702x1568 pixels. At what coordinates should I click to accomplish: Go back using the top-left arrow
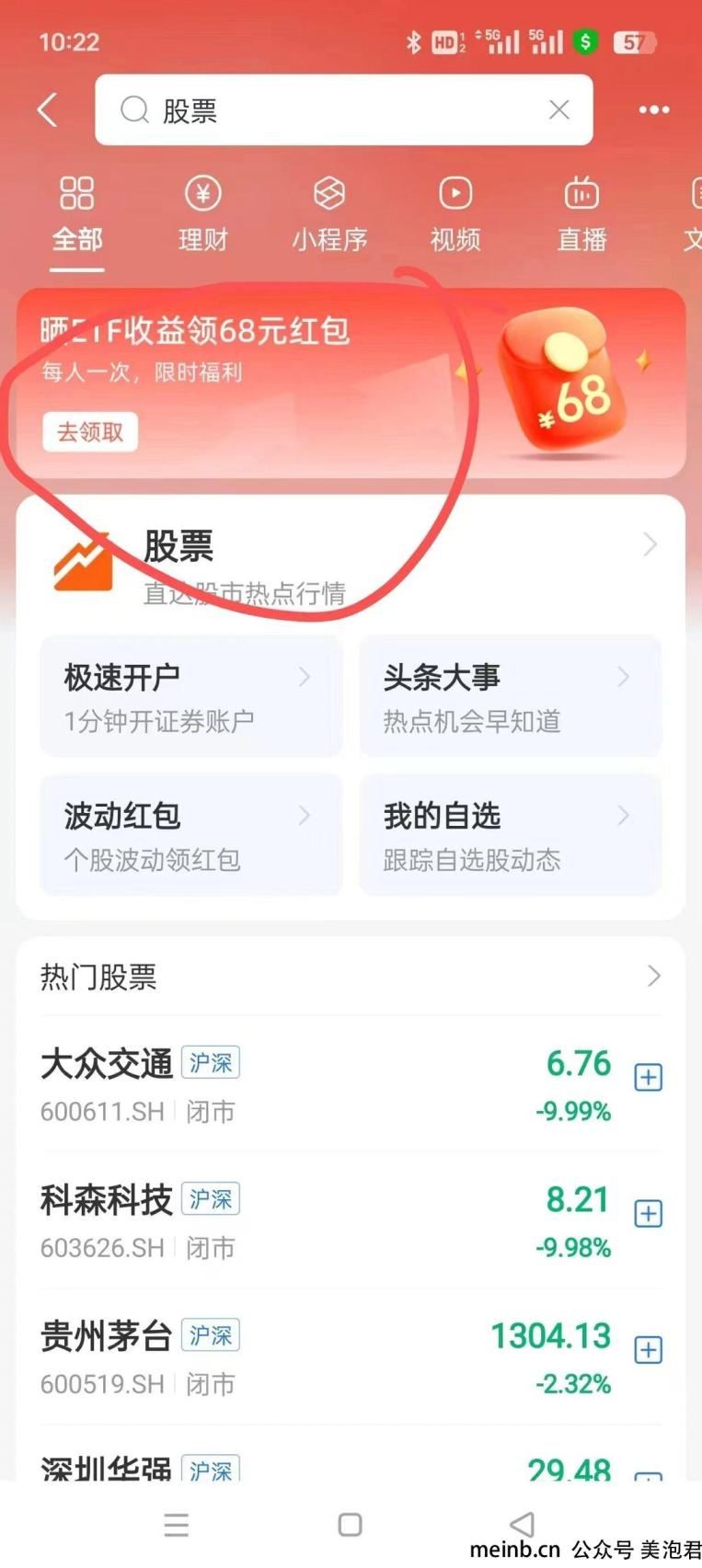(48, 110)
